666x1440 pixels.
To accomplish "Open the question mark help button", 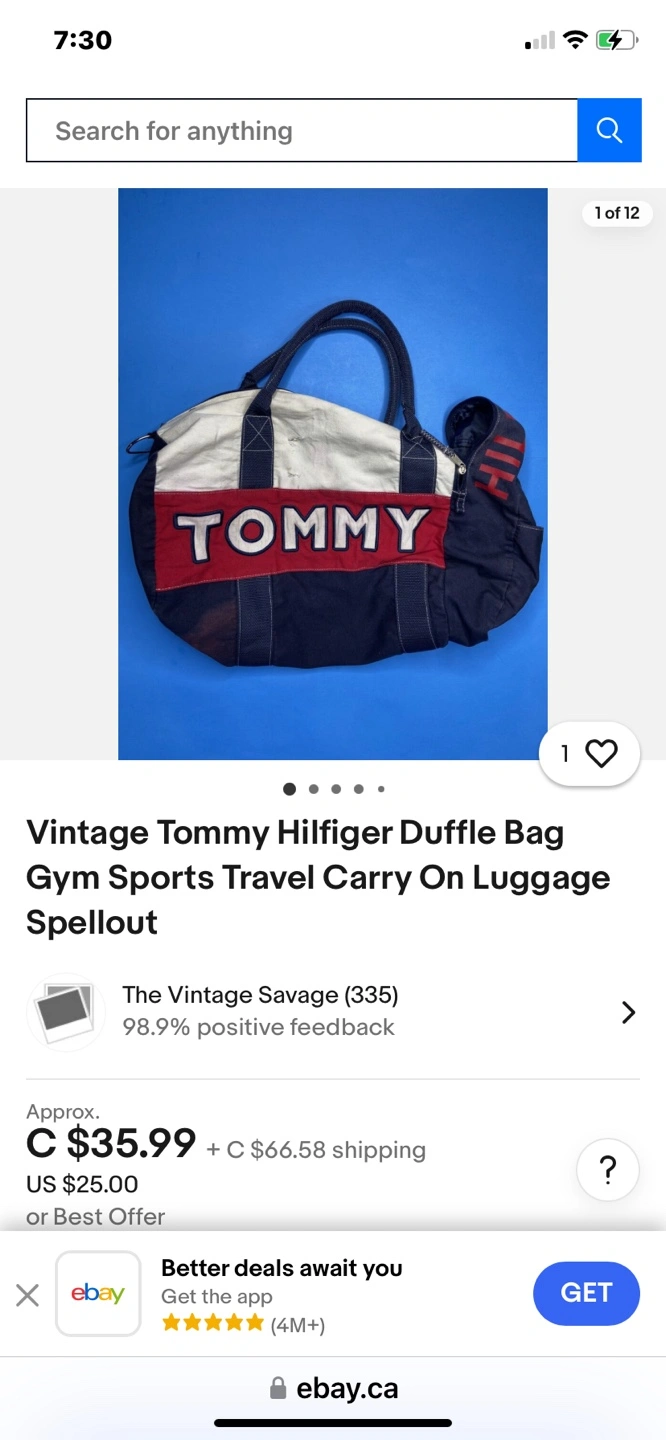I will 607,1169.
